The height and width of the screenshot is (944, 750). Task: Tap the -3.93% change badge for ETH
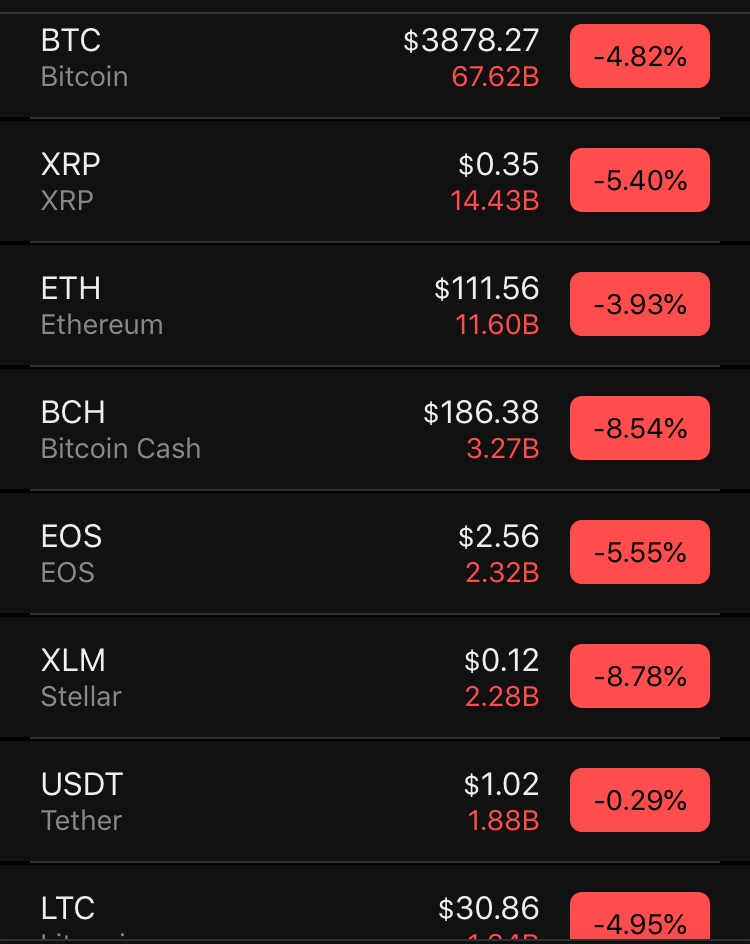(x=639, y=305)
